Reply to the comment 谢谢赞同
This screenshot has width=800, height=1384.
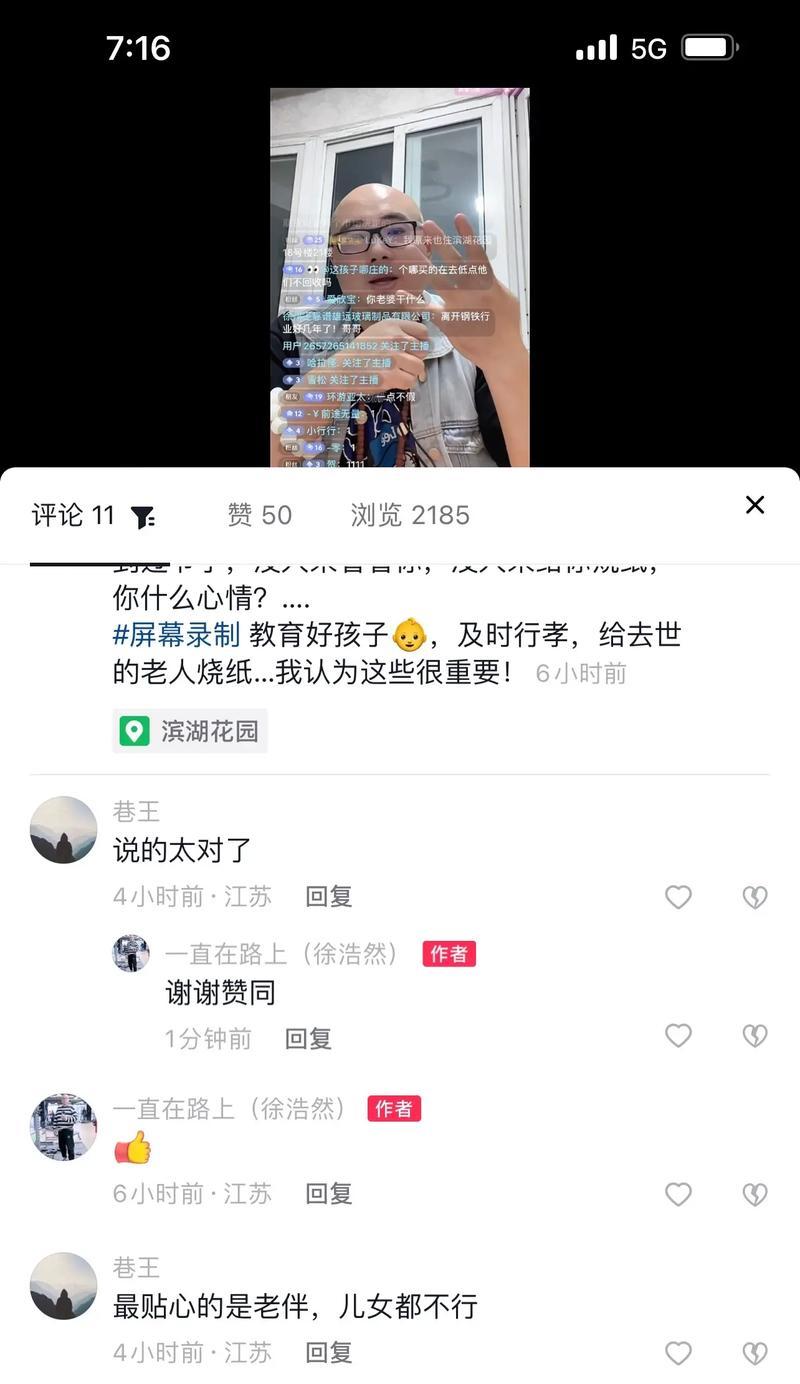308,1039
